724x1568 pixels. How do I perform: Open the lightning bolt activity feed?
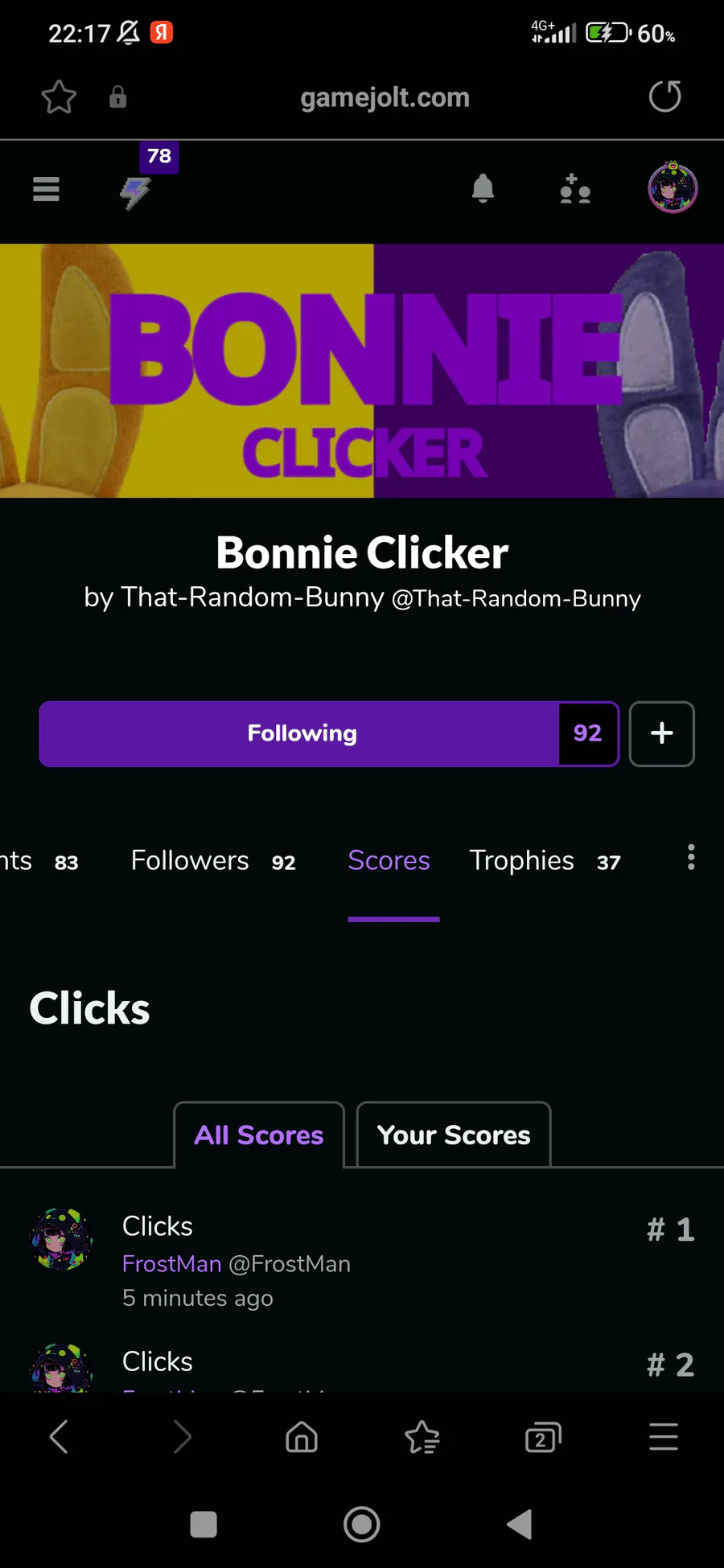136,192
